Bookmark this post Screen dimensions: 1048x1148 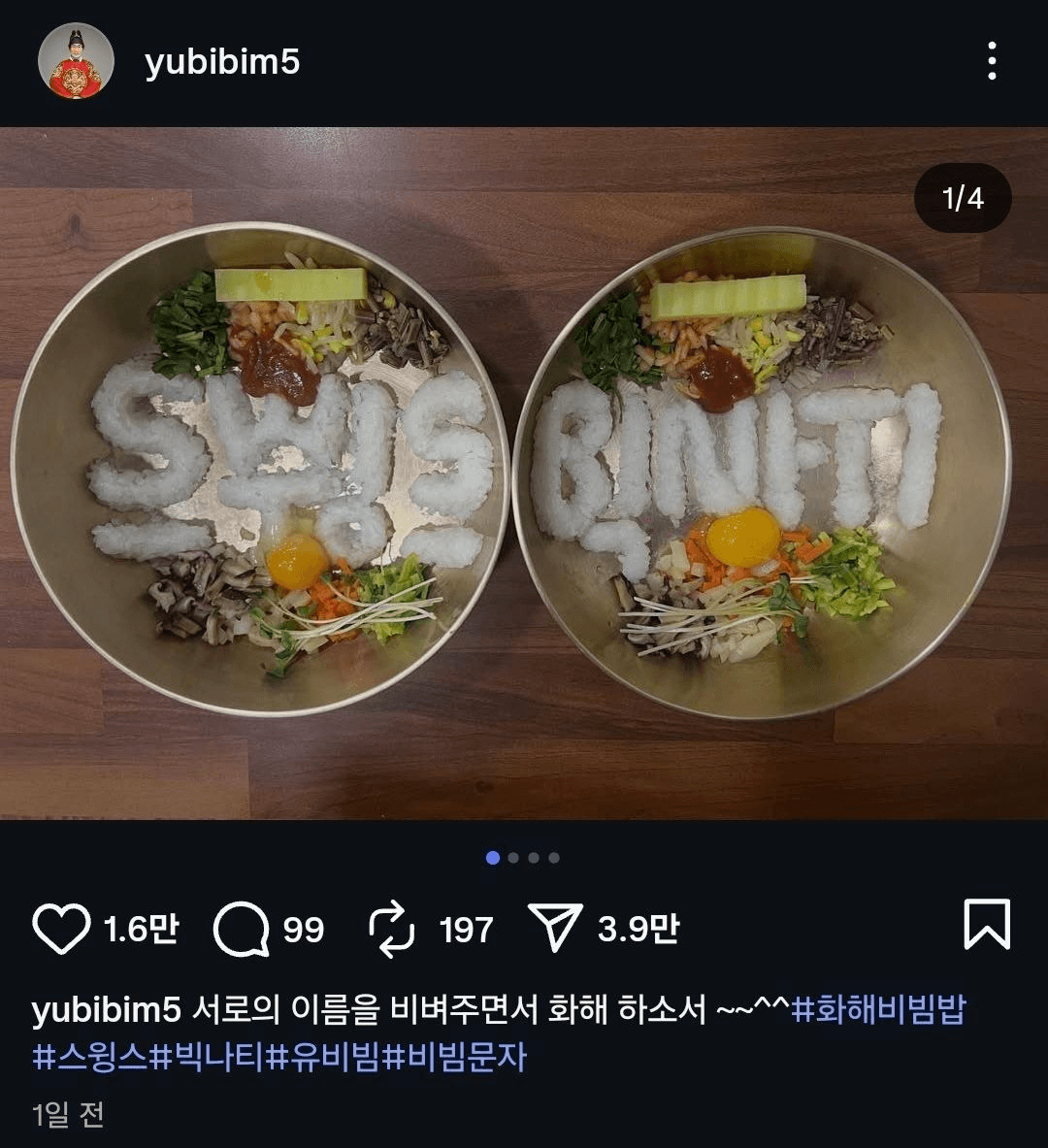point(987,925)
